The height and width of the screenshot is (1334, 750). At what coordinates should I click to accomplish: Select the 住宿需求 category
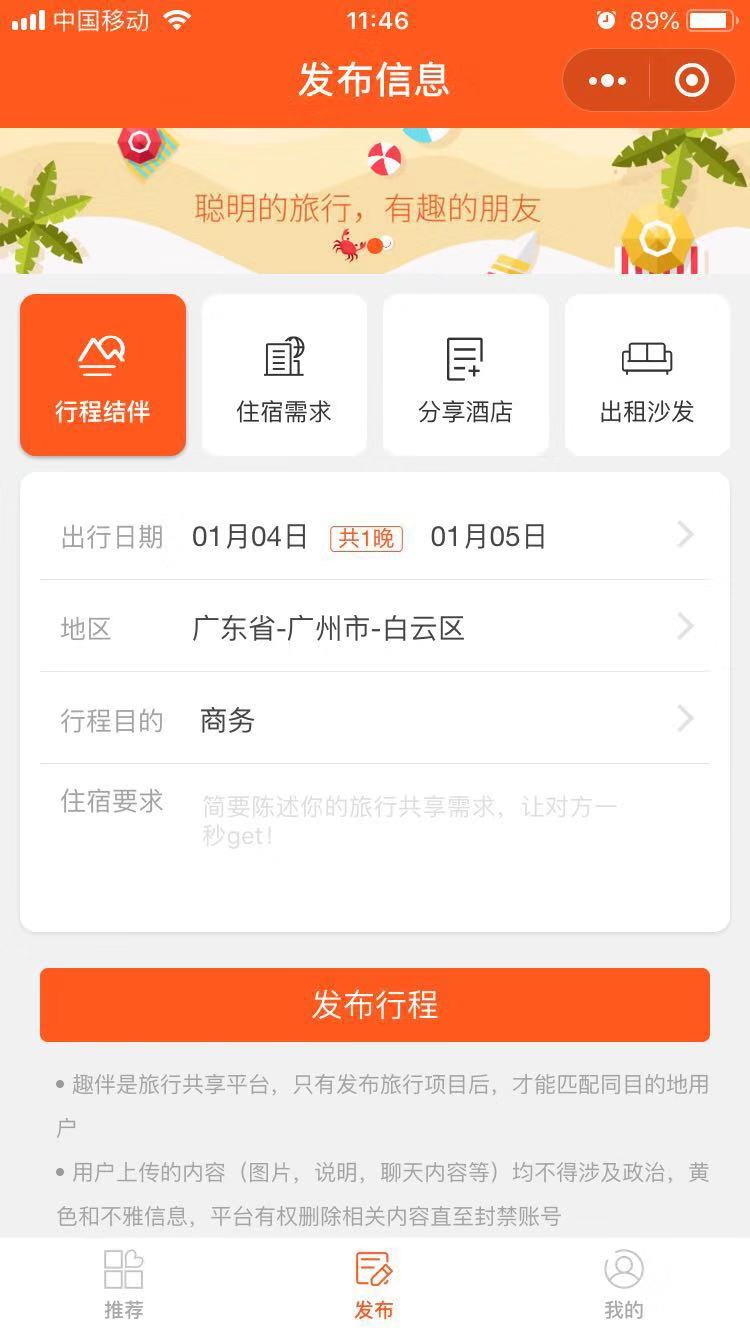[284, 375]
